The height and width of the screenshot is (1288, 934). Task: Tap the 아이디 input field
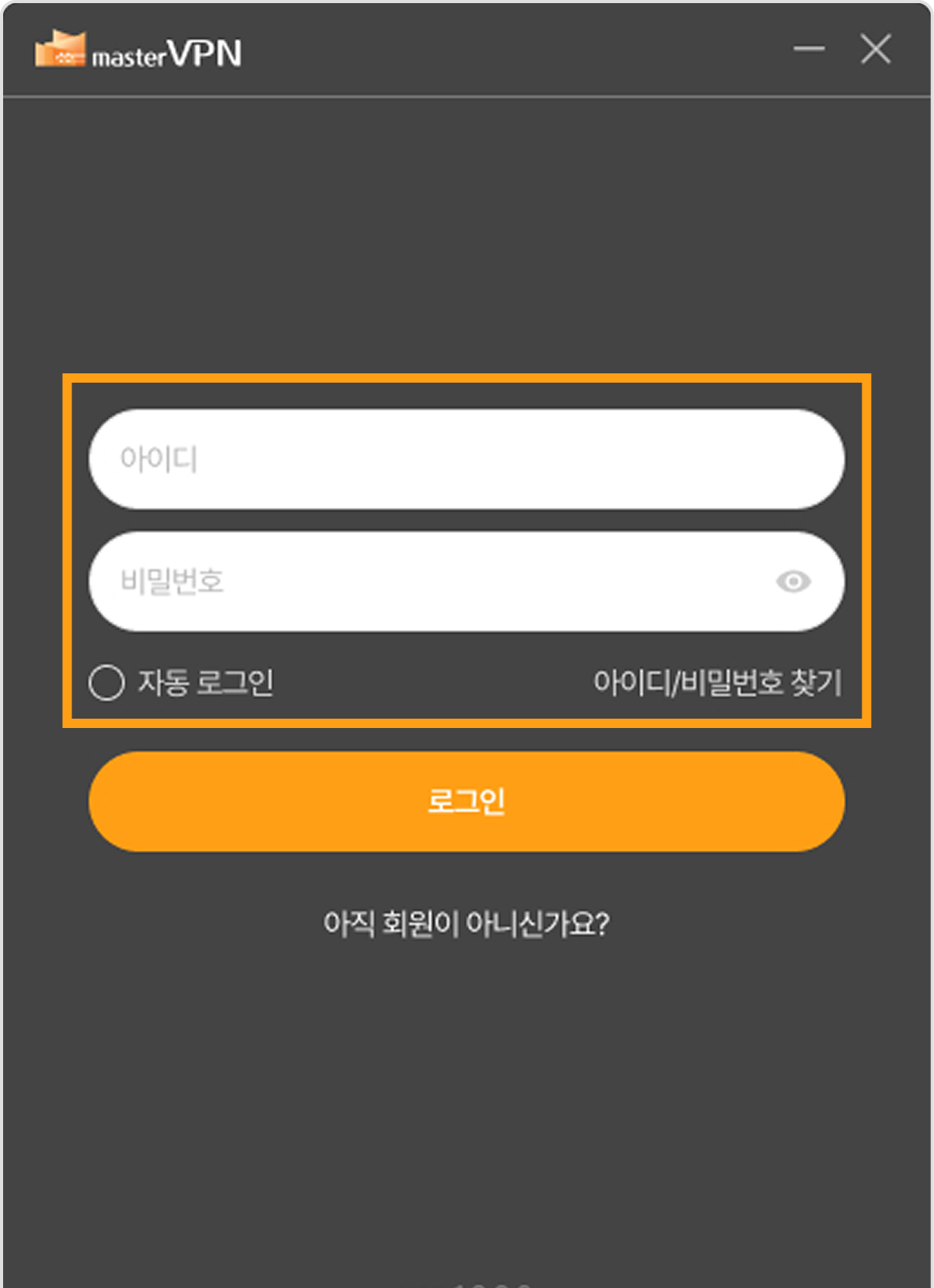[467, 459]
